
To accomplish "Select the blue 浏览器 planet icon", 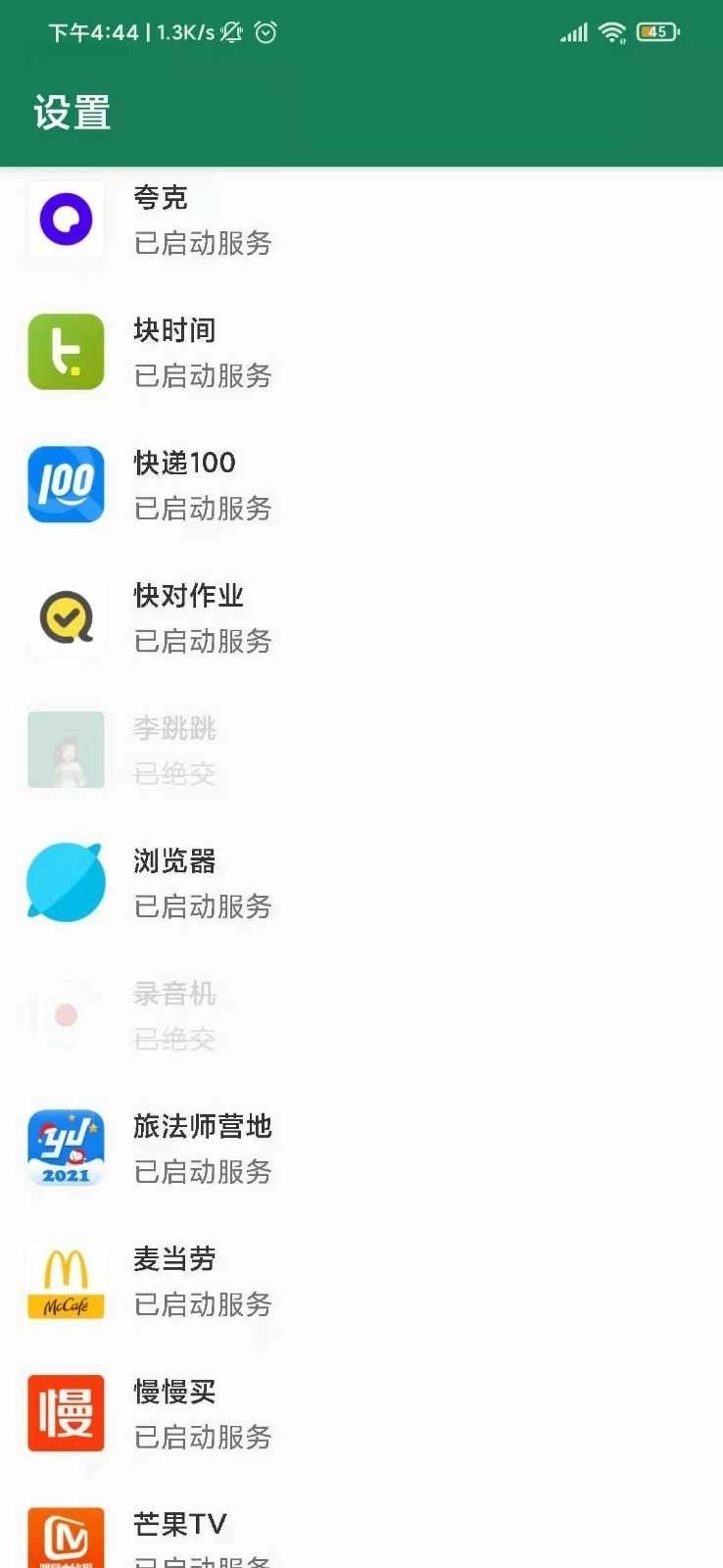I will [x=66, y=882].
